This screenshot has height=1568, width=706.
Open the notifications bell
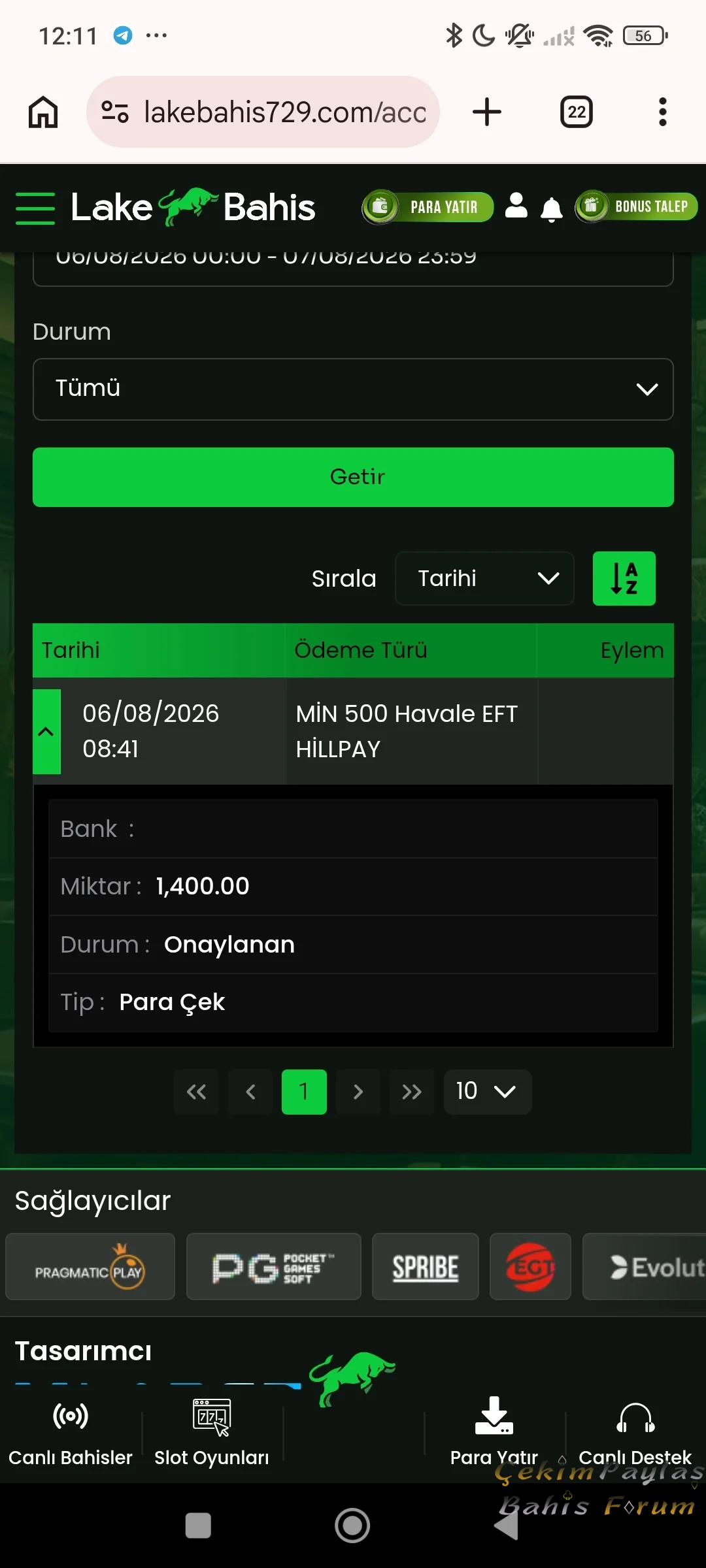552,209
